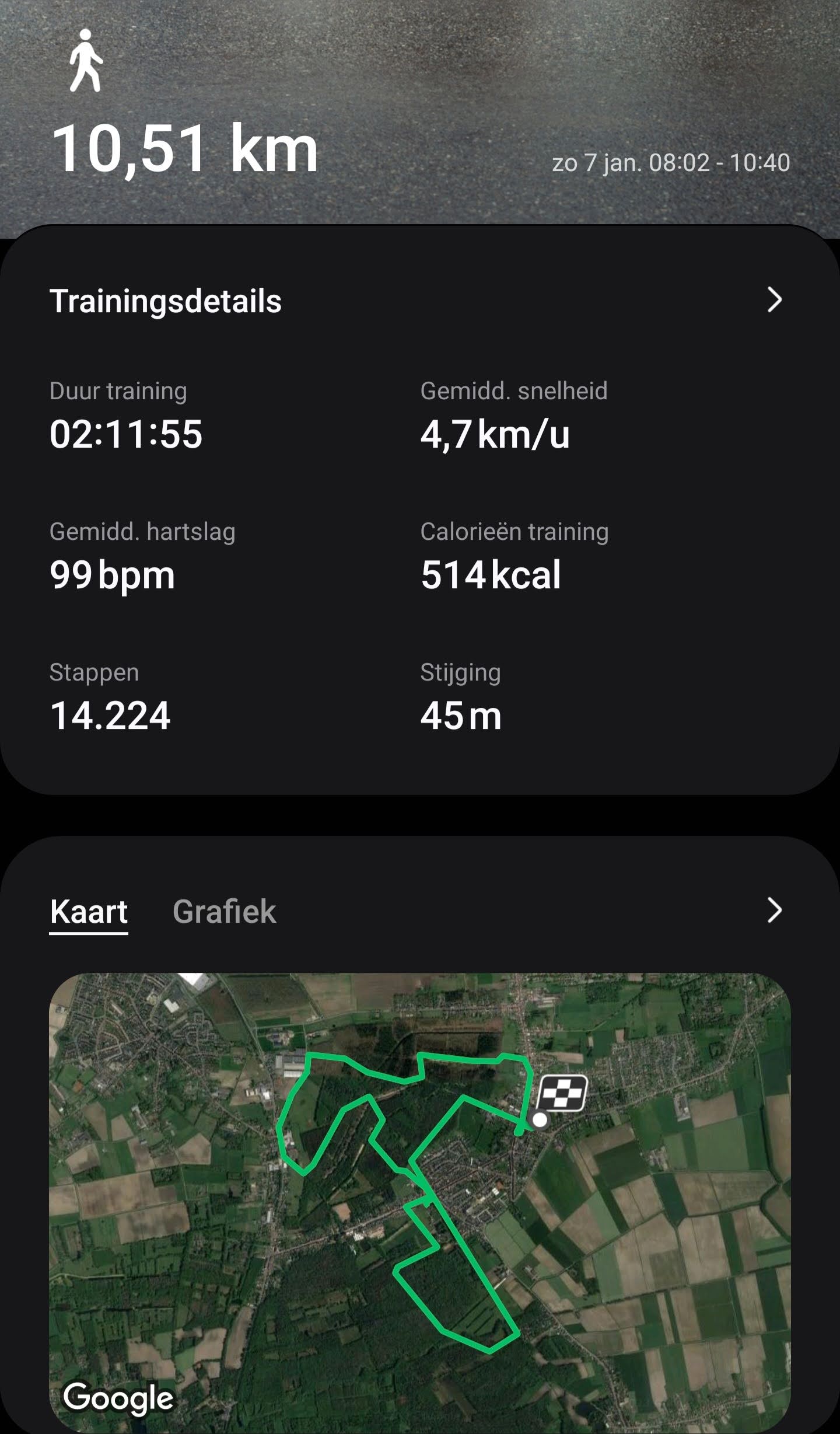Select the Kaart tab
Viewport: 840px width, 1434px height.
click(x=89, y=911)
